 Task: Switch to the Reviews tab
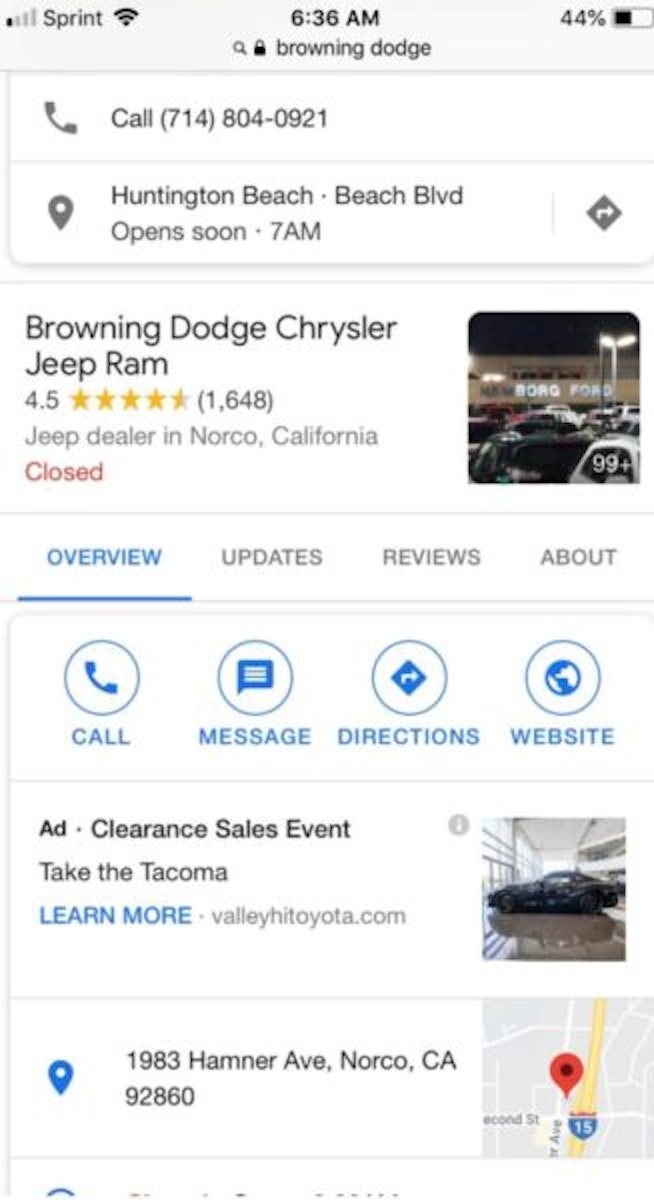(431, 557)
